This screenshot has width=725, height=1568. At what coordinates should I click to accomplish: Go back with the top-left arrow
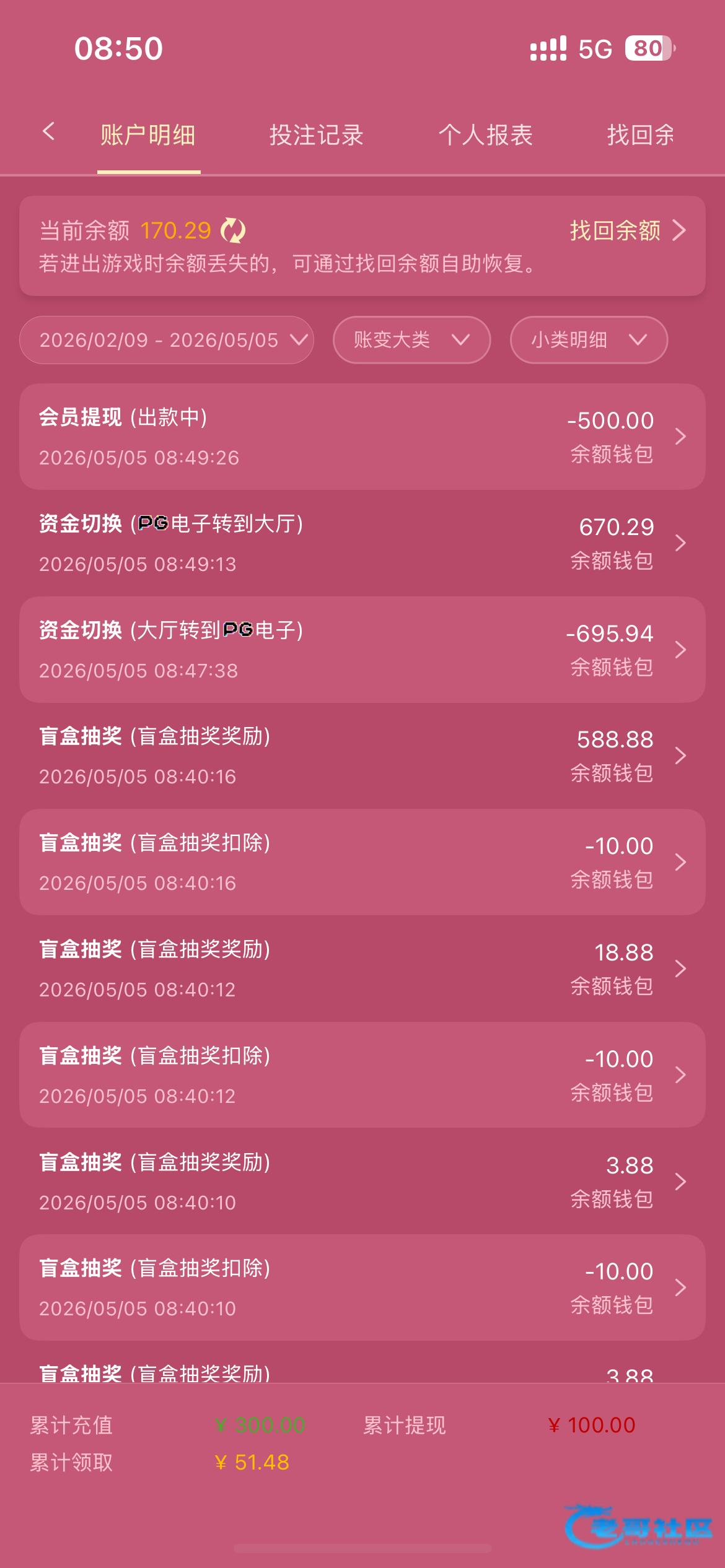(48, 131)
